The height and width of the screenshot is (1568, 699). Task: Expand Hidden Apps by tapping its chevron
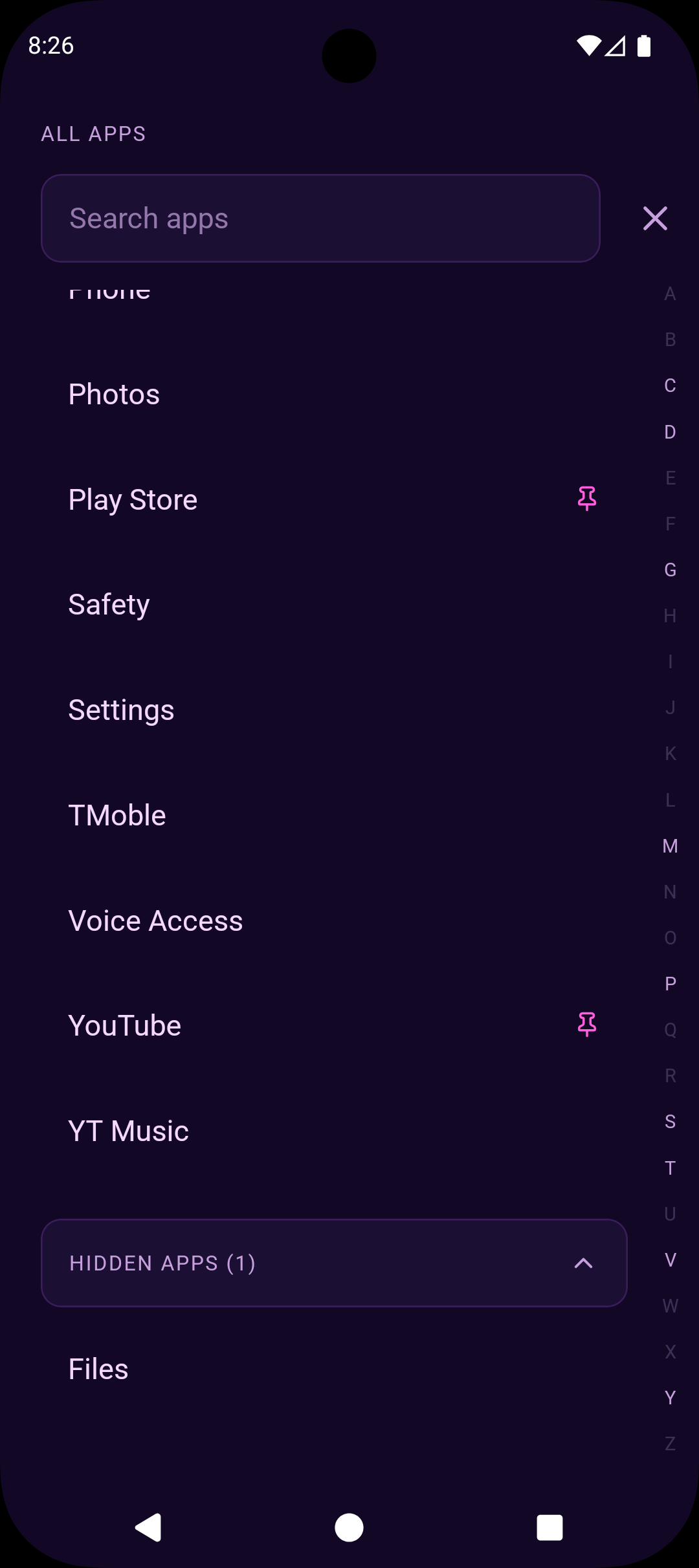(x=583, y=1263)
